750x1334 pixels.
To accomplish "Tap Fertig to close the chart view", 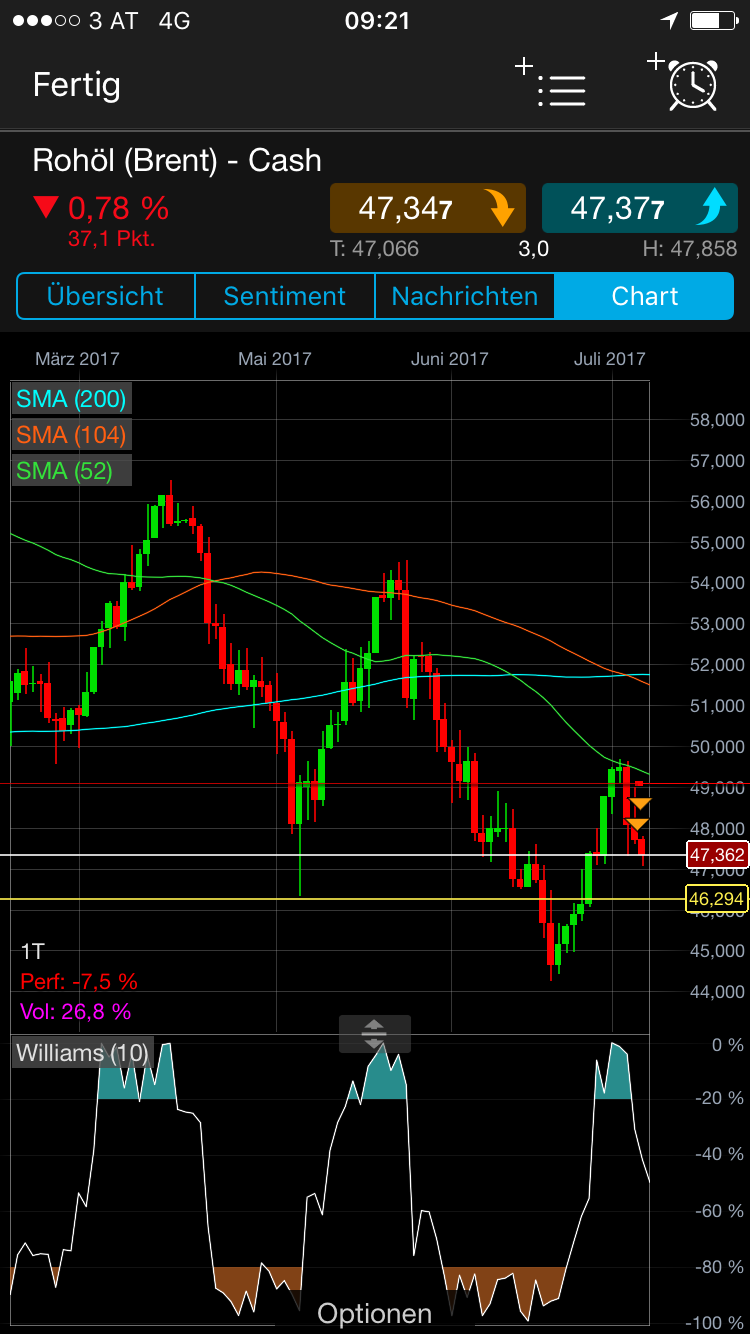I will [x=76, y=85].
